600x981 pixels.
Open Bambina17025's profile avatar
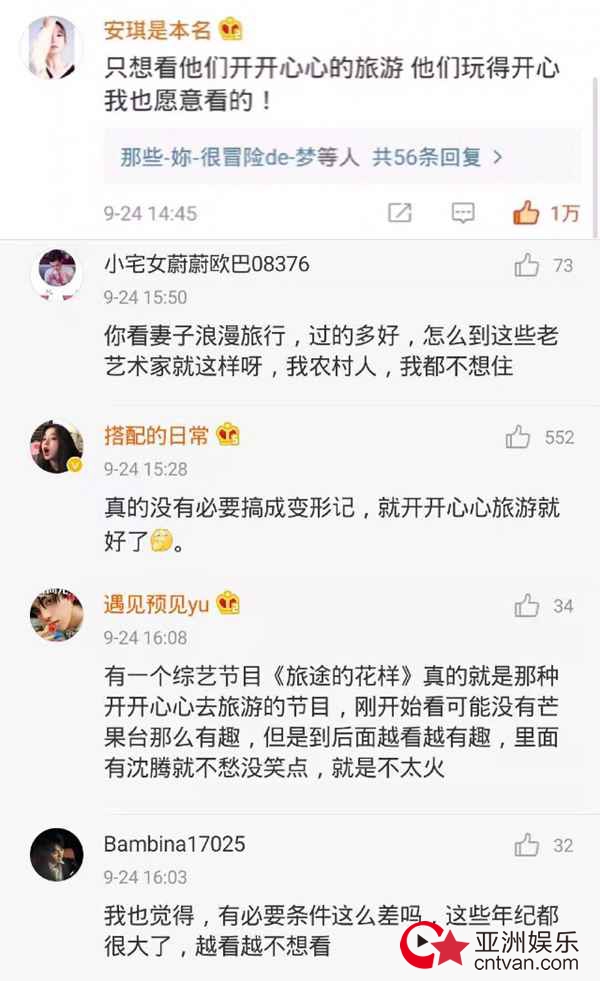[57, 855]
